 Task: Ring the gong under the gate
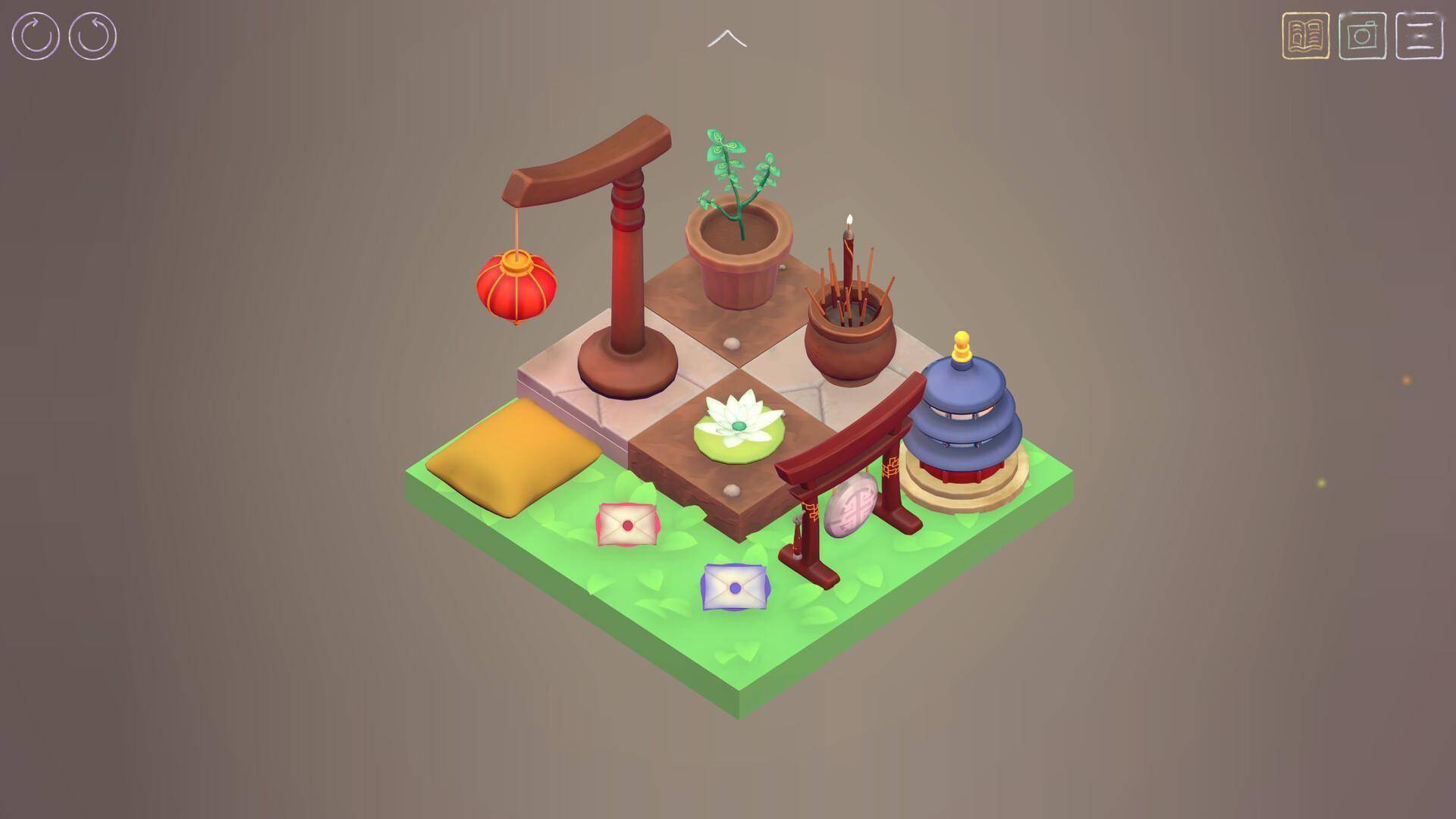pyautogui.click(x=849, y=512)
